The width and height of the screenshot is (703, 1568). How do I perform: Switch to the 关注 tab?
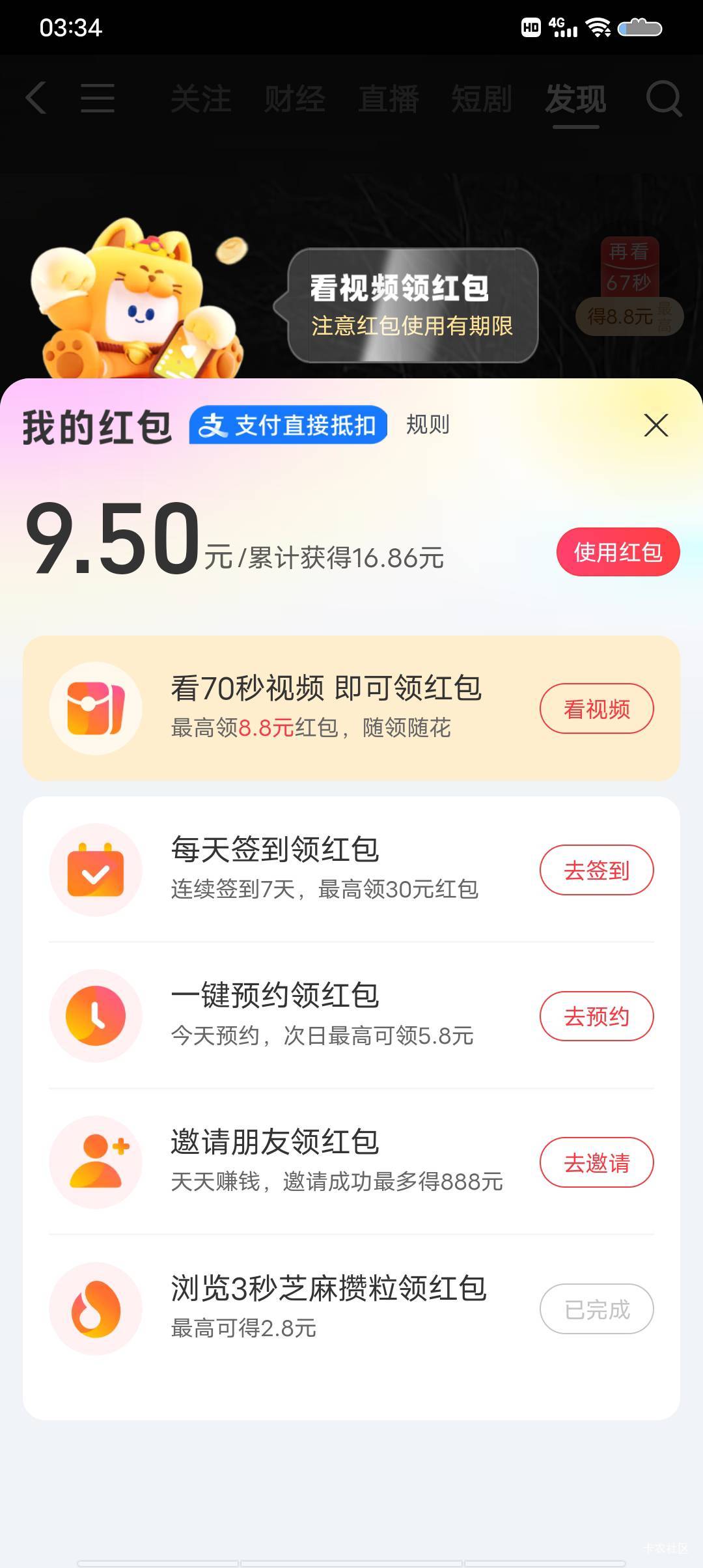pyautogui.click(x=200, y=99)
